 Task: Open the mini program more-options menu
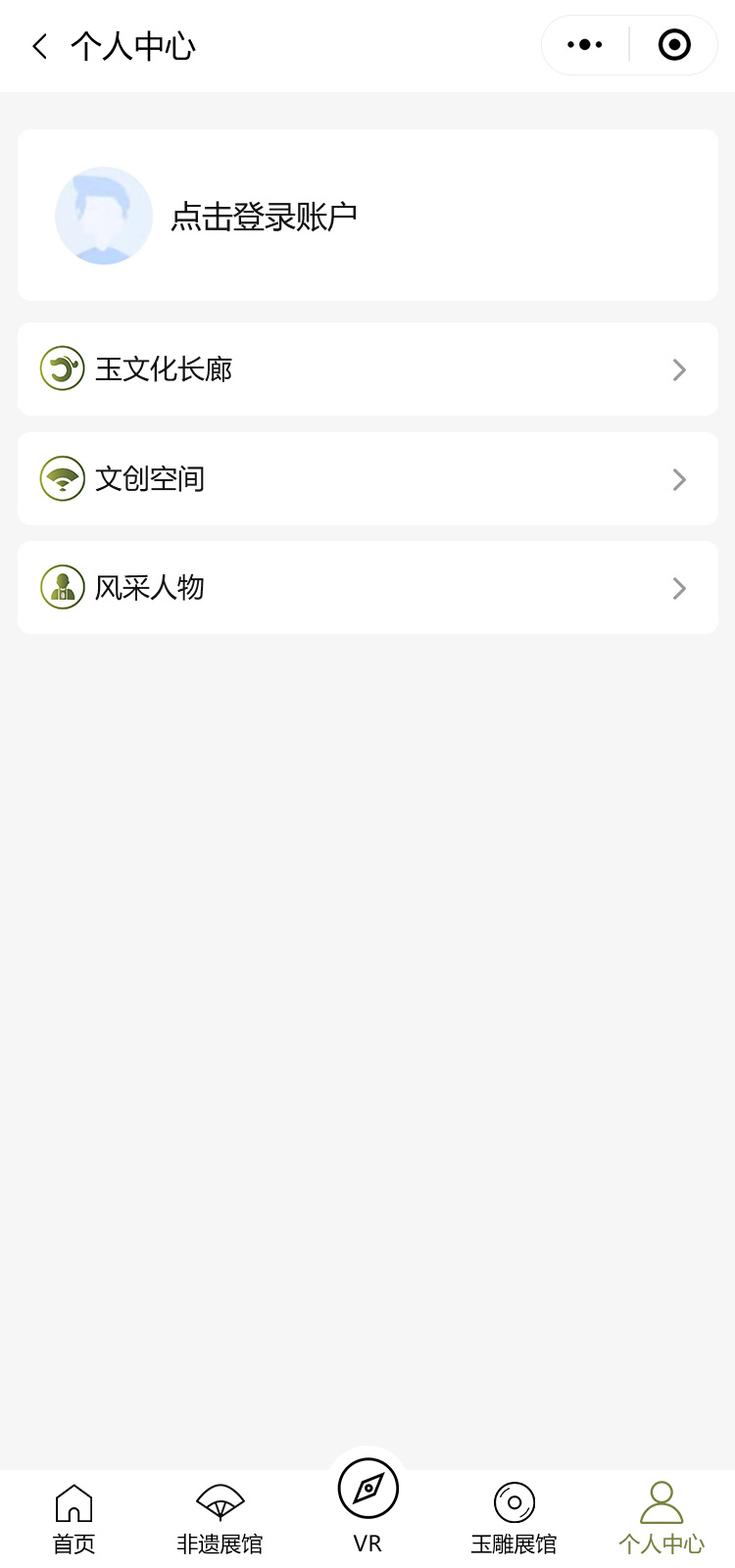(x=585, y=45)
